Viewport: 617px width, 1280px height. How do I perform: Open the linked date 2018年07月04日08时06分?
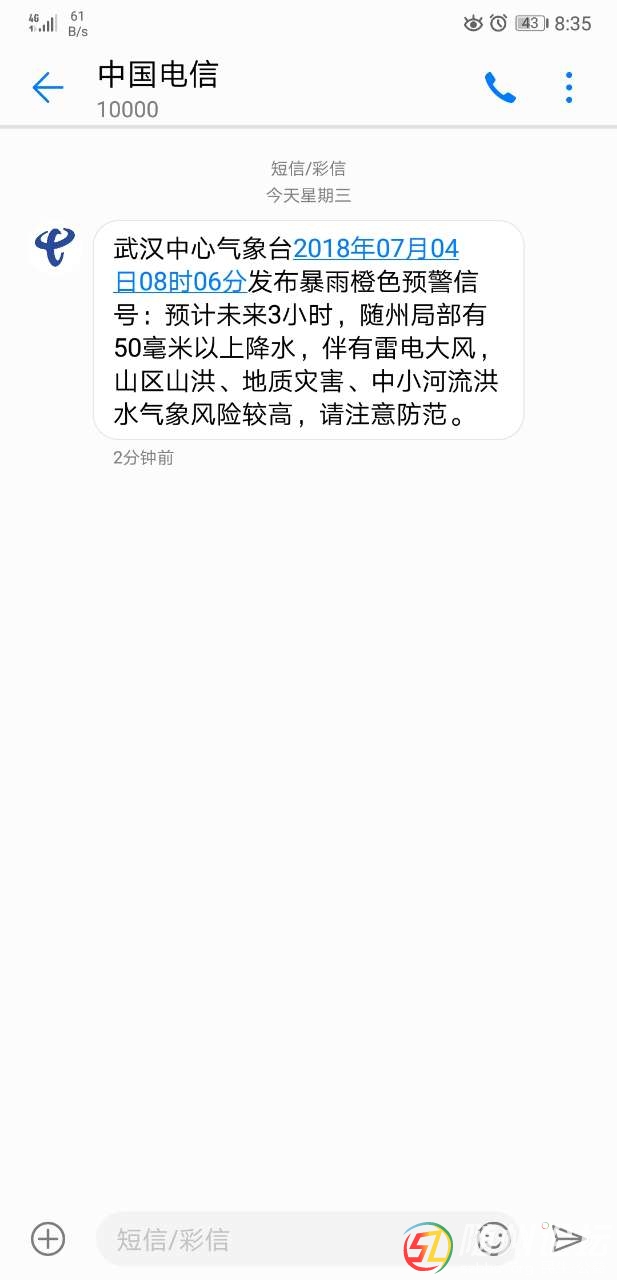pyautogui.click(x=376, y=249)
